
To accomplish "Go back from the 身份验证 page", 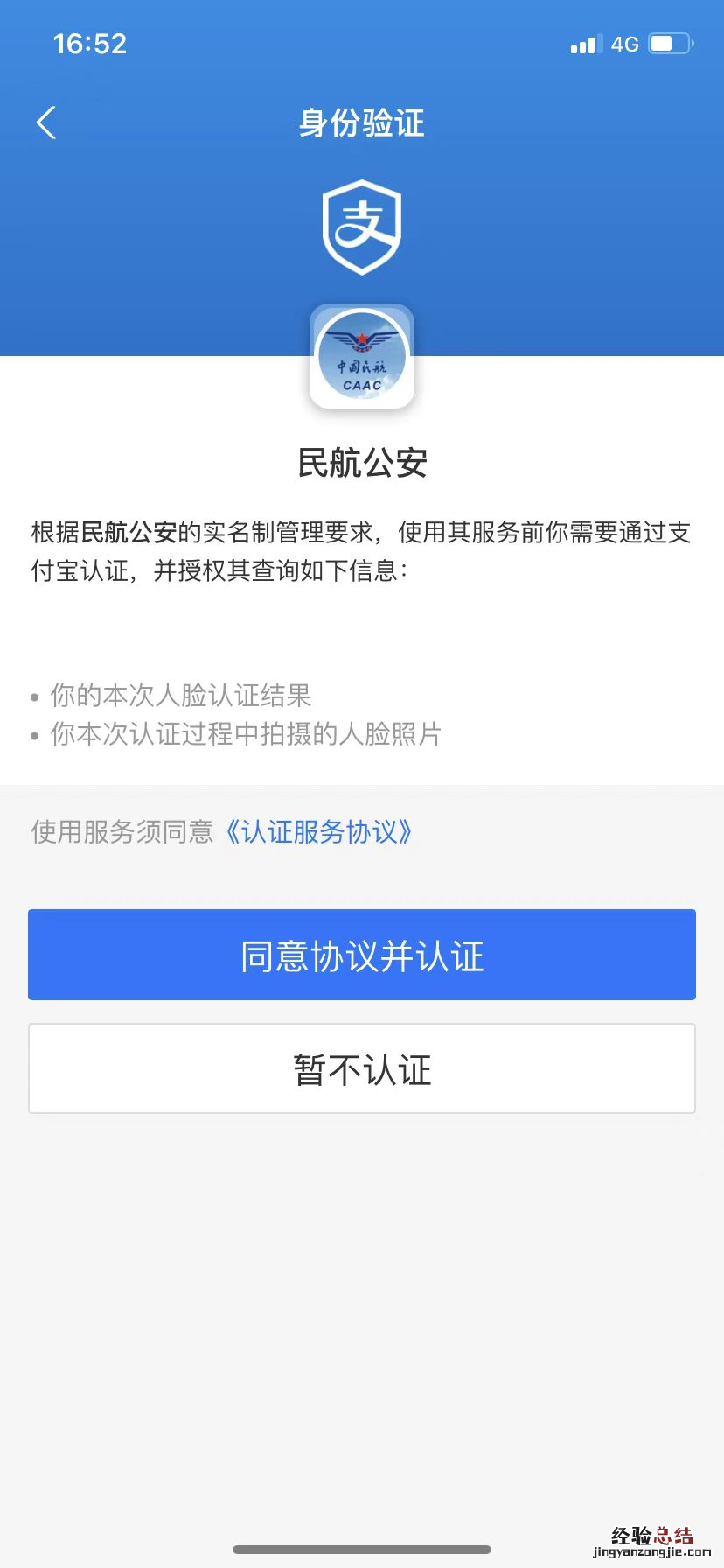I will [47, 122].
